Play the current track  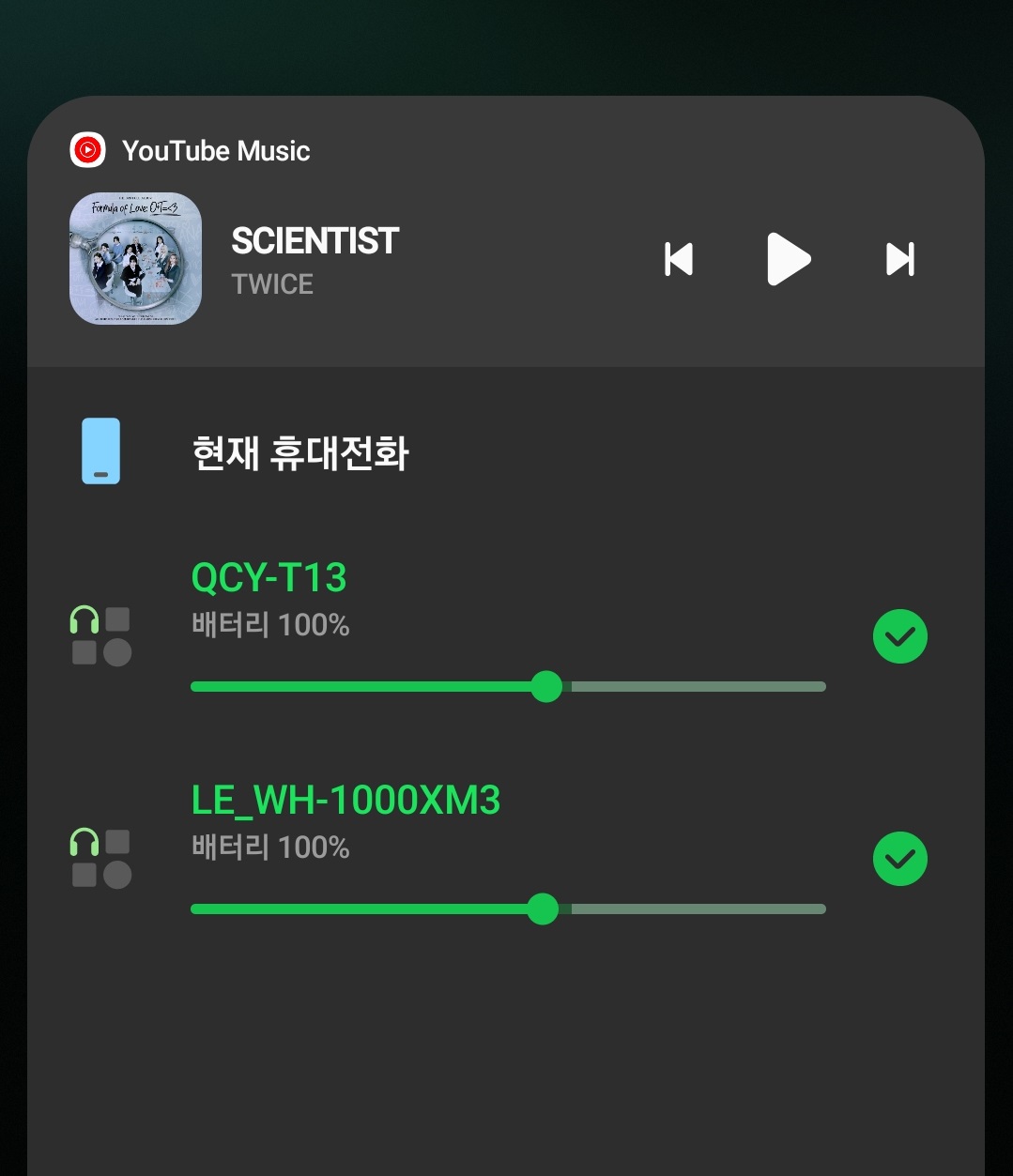[790, 260]
